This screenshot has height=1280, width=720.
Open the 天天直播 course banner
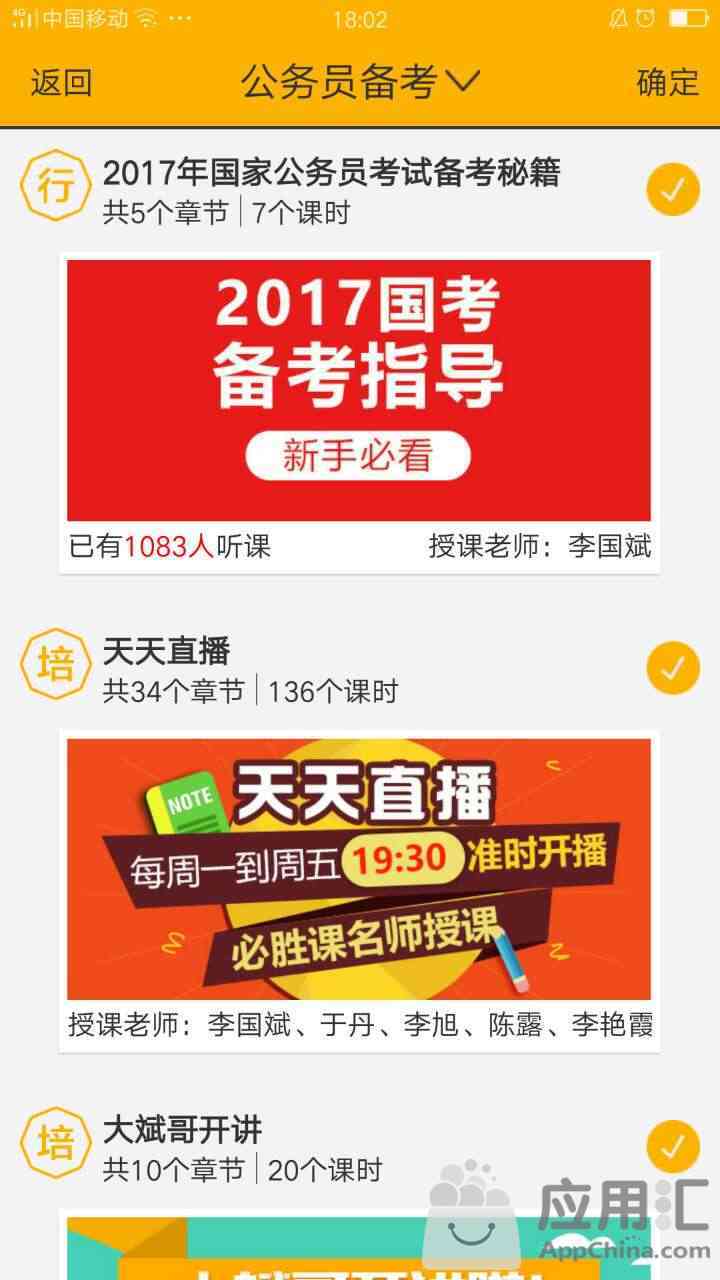[359, 868]
